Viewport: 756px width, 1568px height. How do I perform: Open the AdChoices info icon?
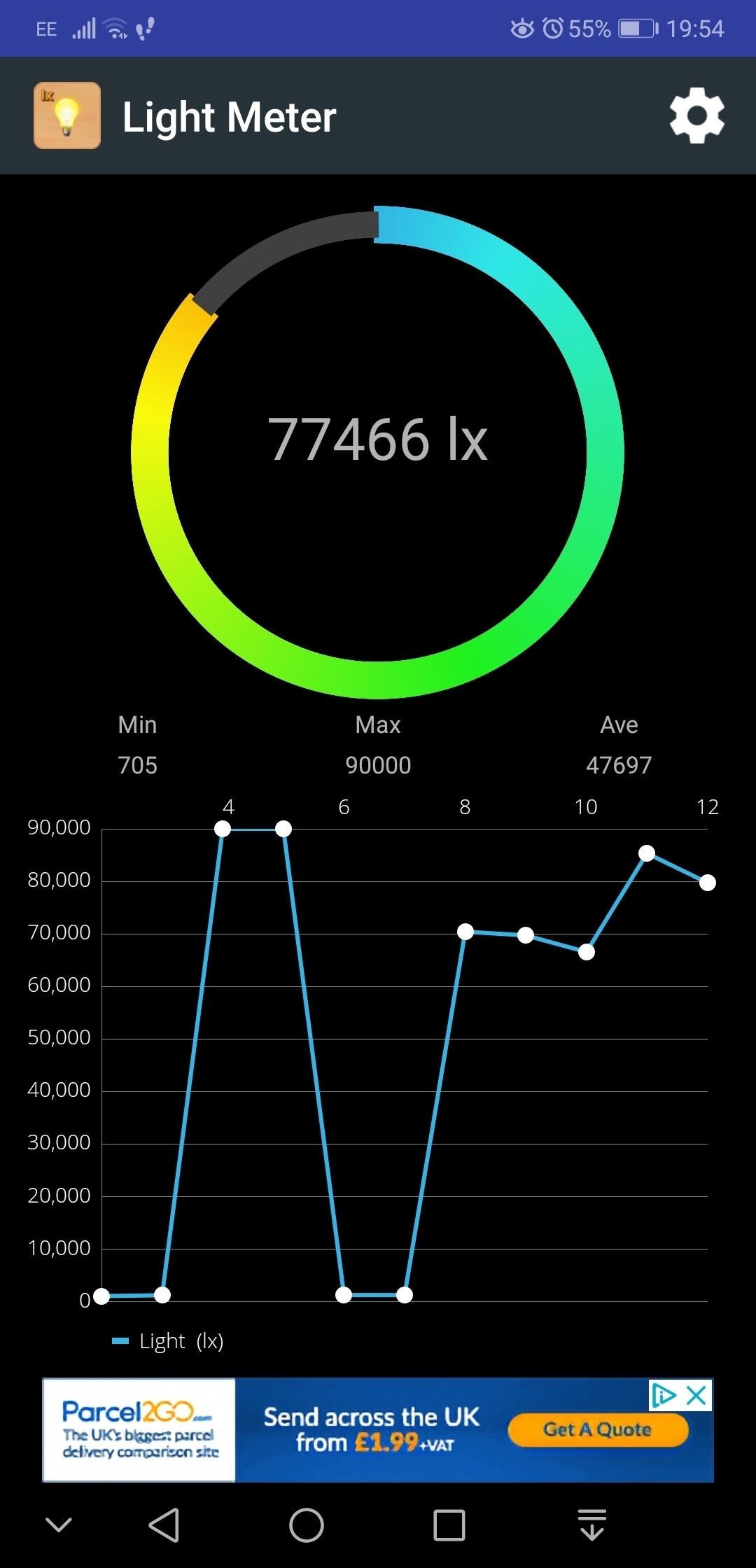pyautogui.click(x=663, y=1396)
